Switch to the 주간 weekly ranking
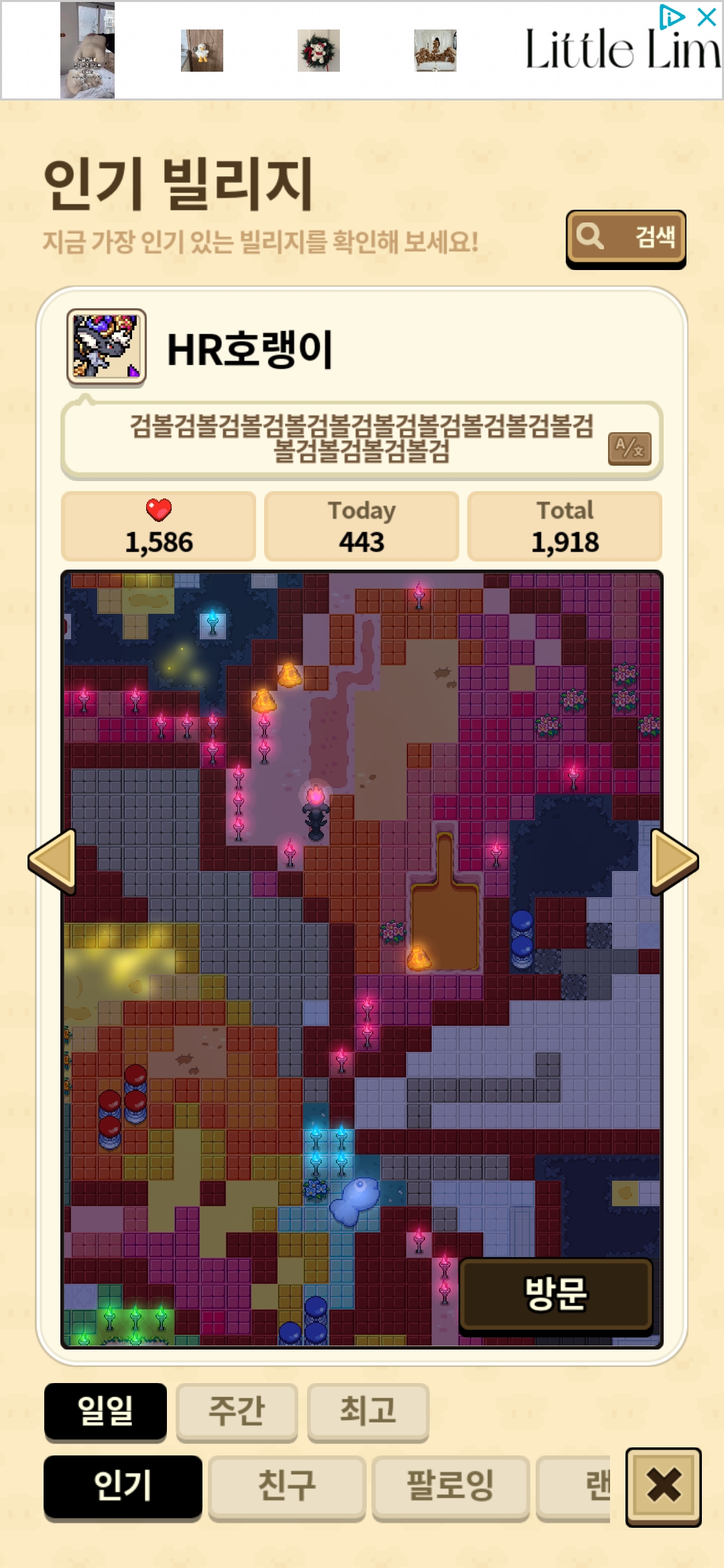724x1568 pixels. click(x=236, y=1411)
